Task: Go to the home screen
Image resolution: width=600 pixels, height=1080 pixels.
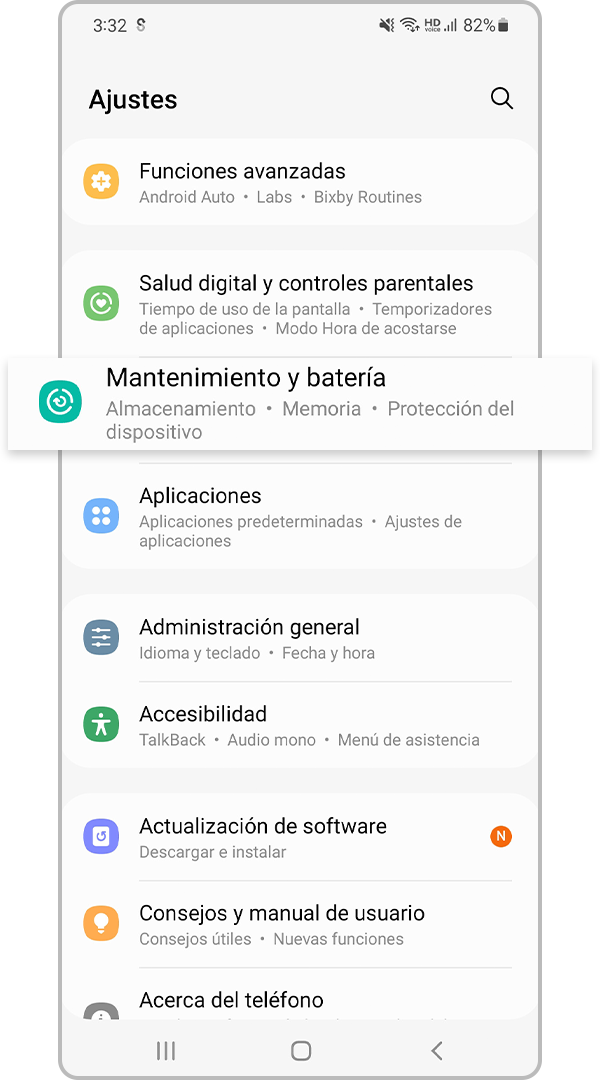Action: coord(300,1050)
